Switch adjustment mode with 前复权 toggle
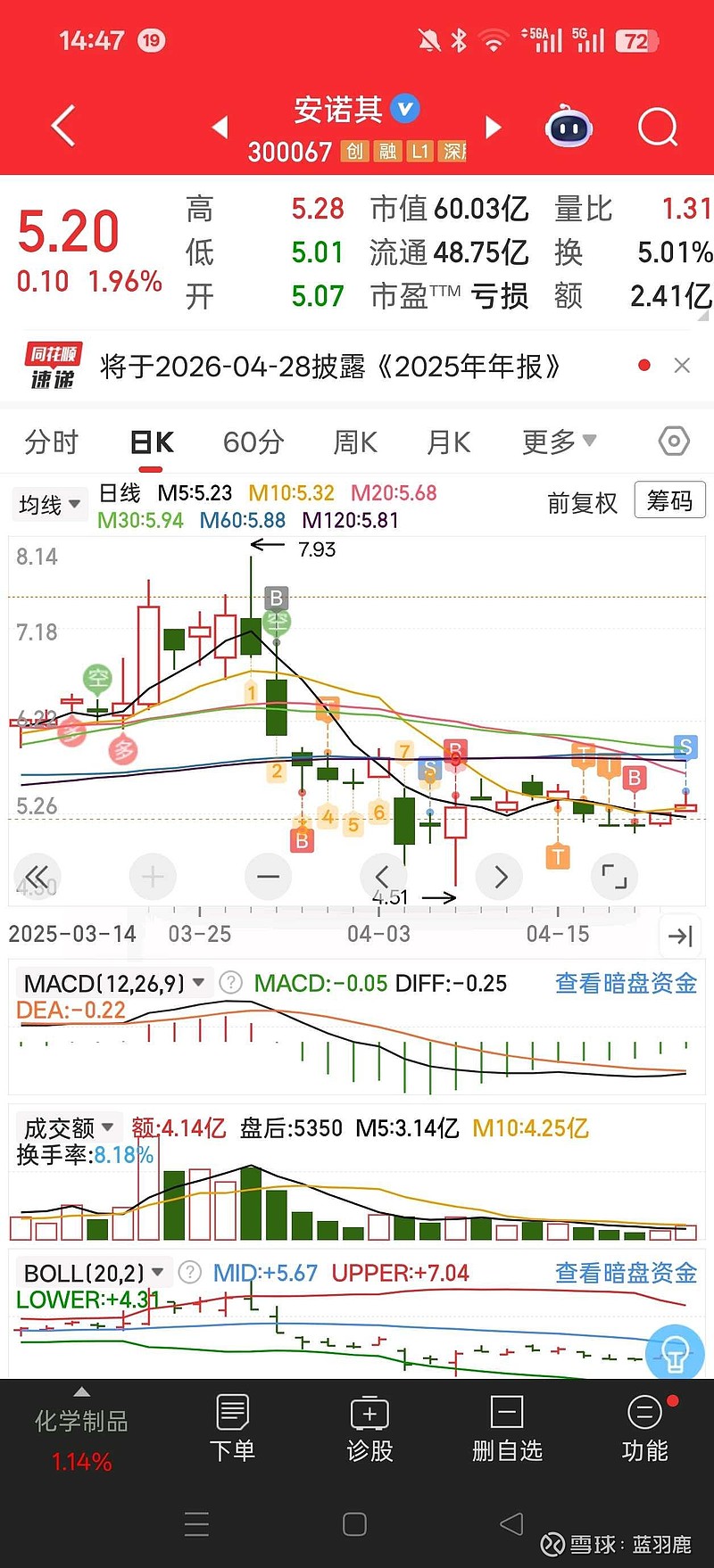 [583, 503]
